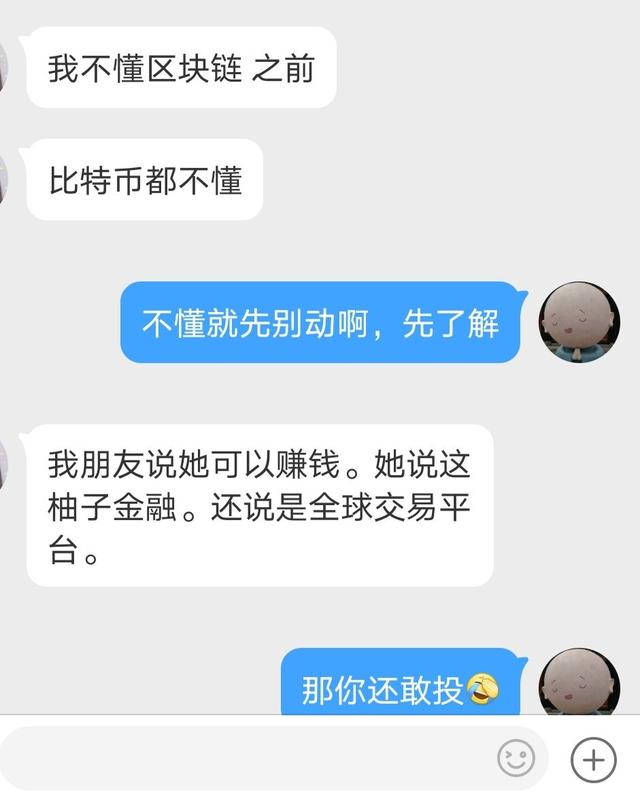This screenshot has width=640, height=792.
Task: Tap avatar beside 不懂就先别动啊 message
Action: click(x=579, y=324)
